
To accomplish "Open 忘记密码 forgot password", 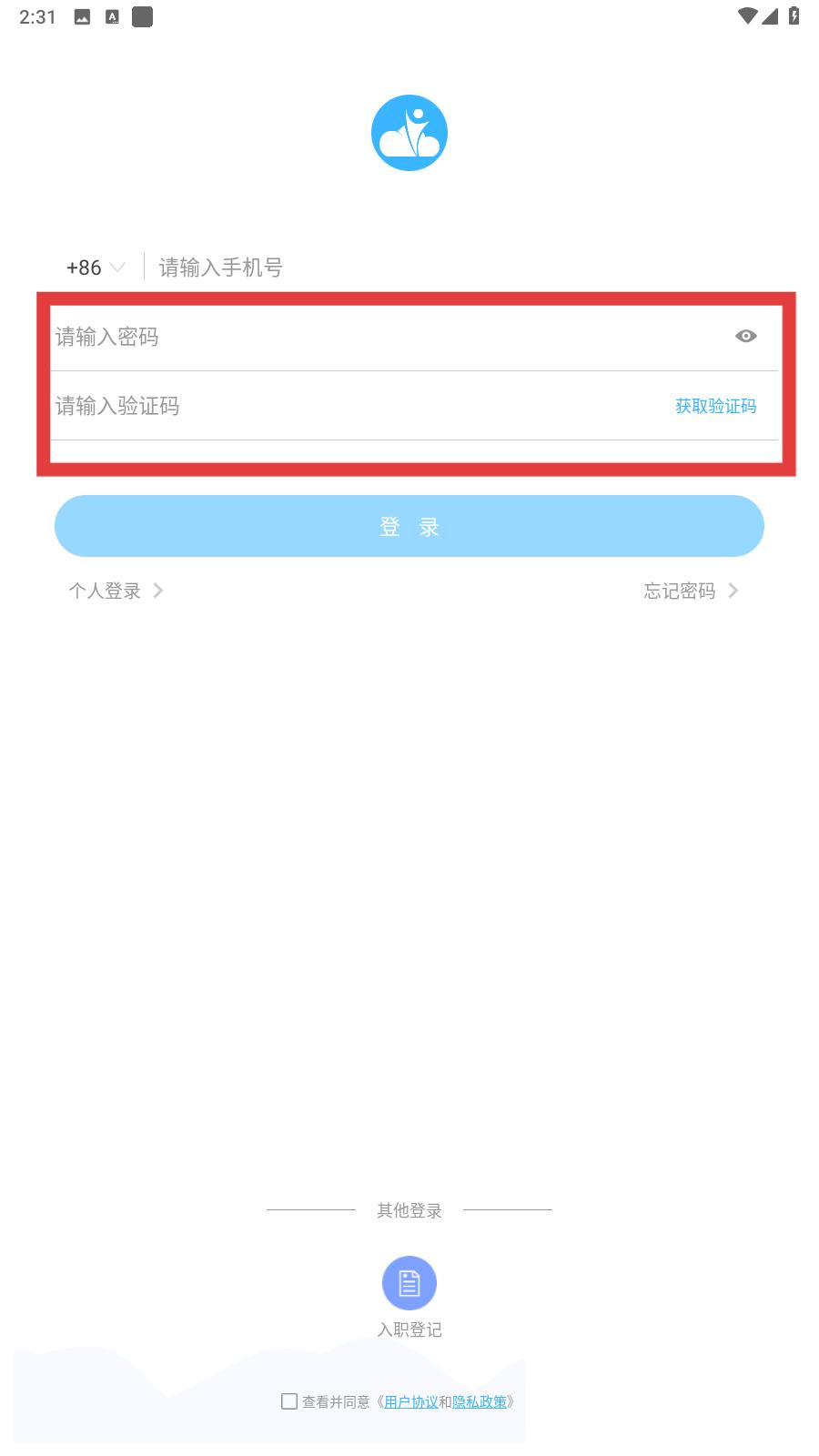I will coord(692,591).
